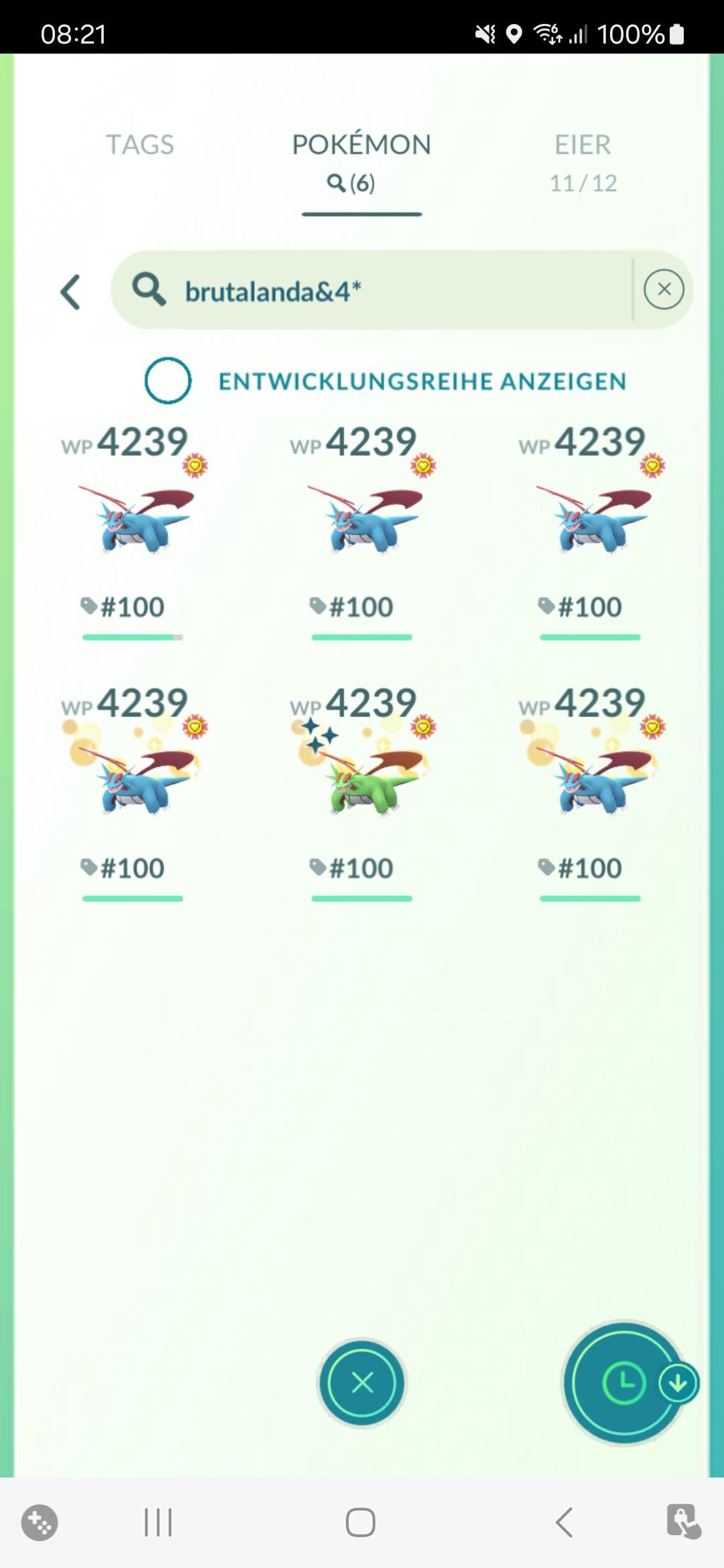Clear the search text

point(664,289)
